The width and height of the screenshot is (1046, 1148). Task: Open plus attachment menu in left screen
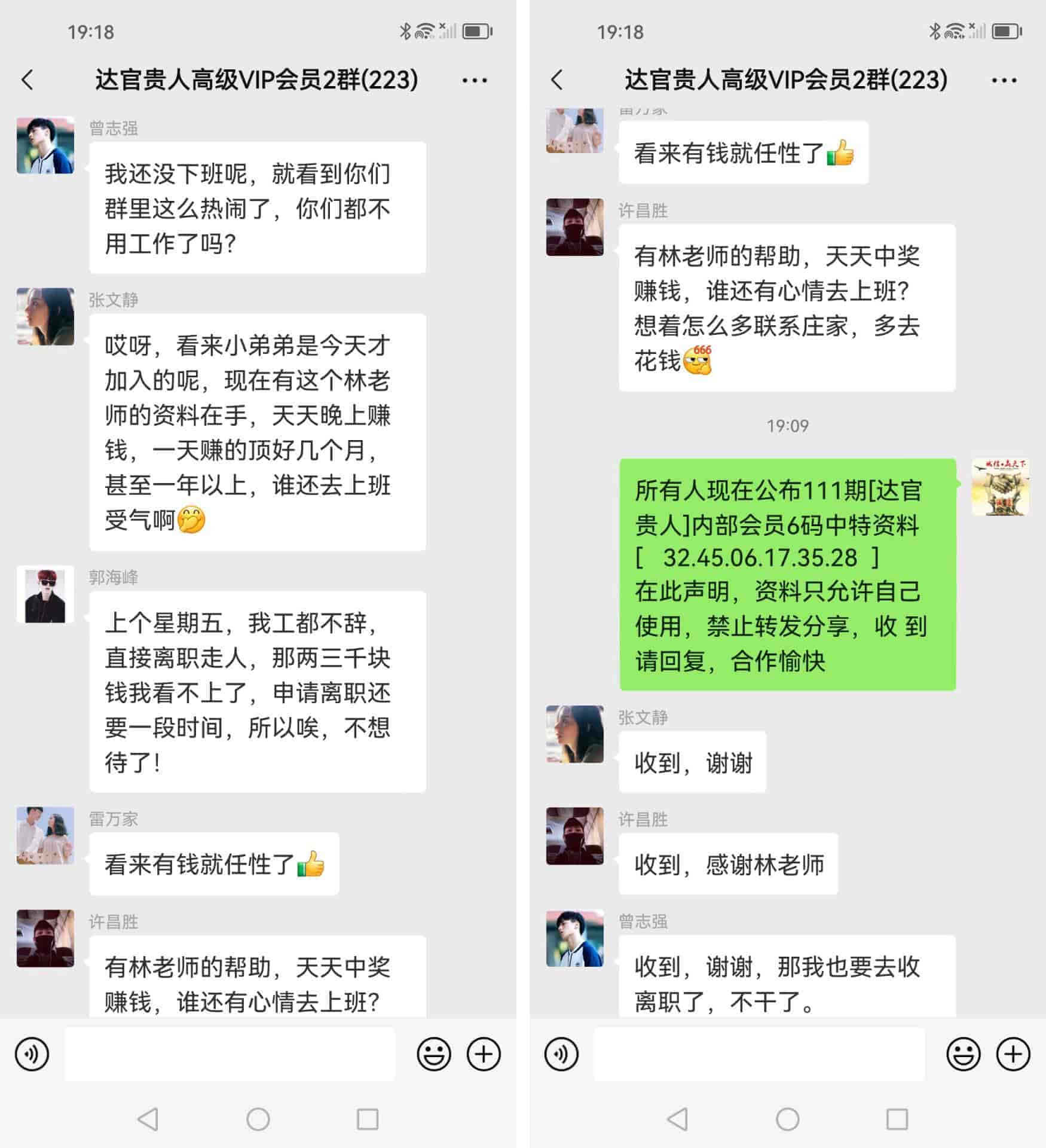(483, 1054)
